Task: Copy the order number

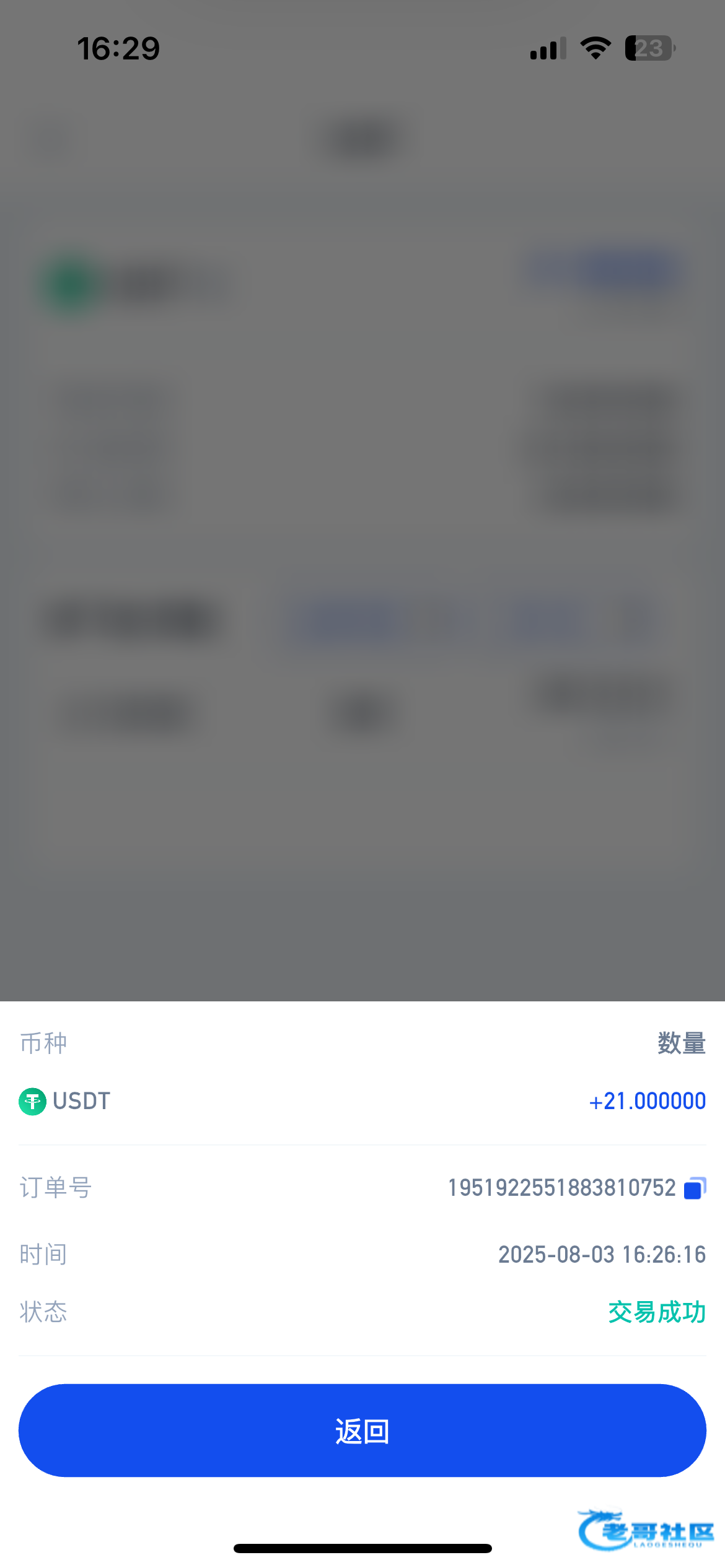Action: pyautogui.click(x=694, y=1188)
